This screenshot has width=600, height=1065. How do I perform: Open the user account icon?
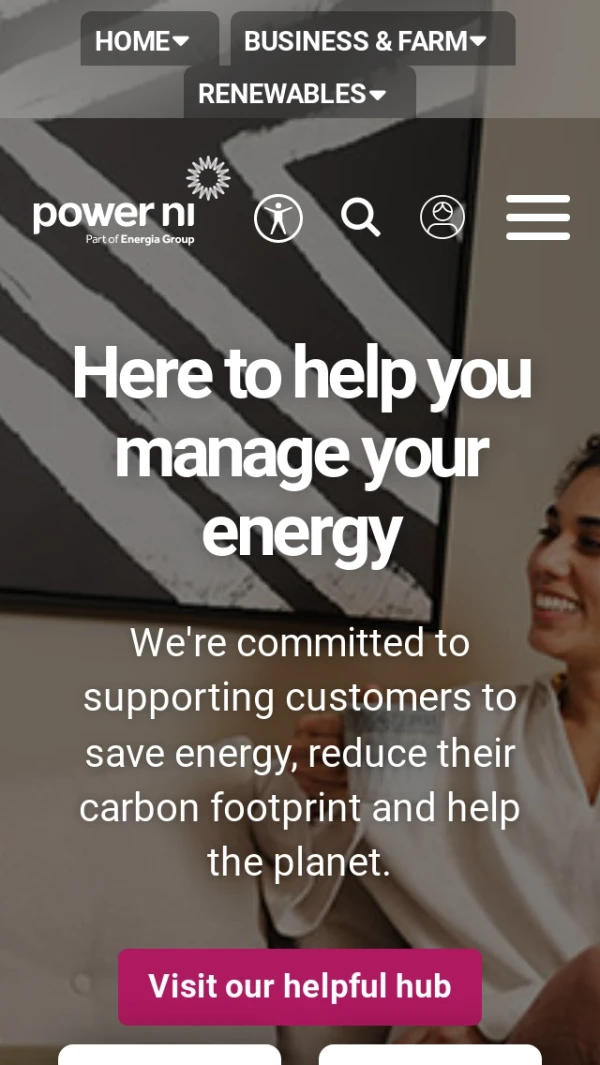442,217
